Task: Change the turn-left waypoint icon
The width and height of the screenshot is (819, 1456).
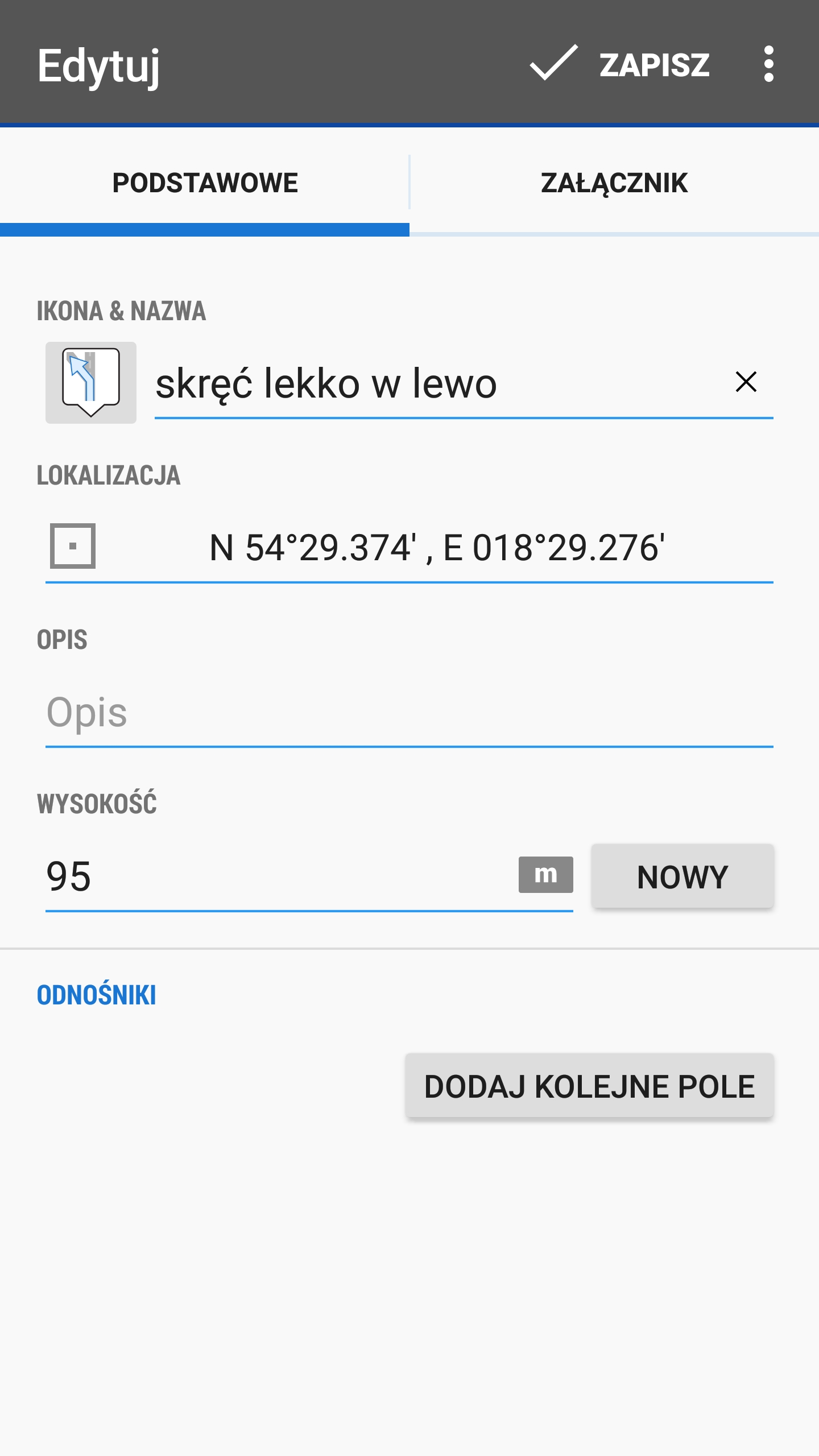Action: [x=91, y=383]
